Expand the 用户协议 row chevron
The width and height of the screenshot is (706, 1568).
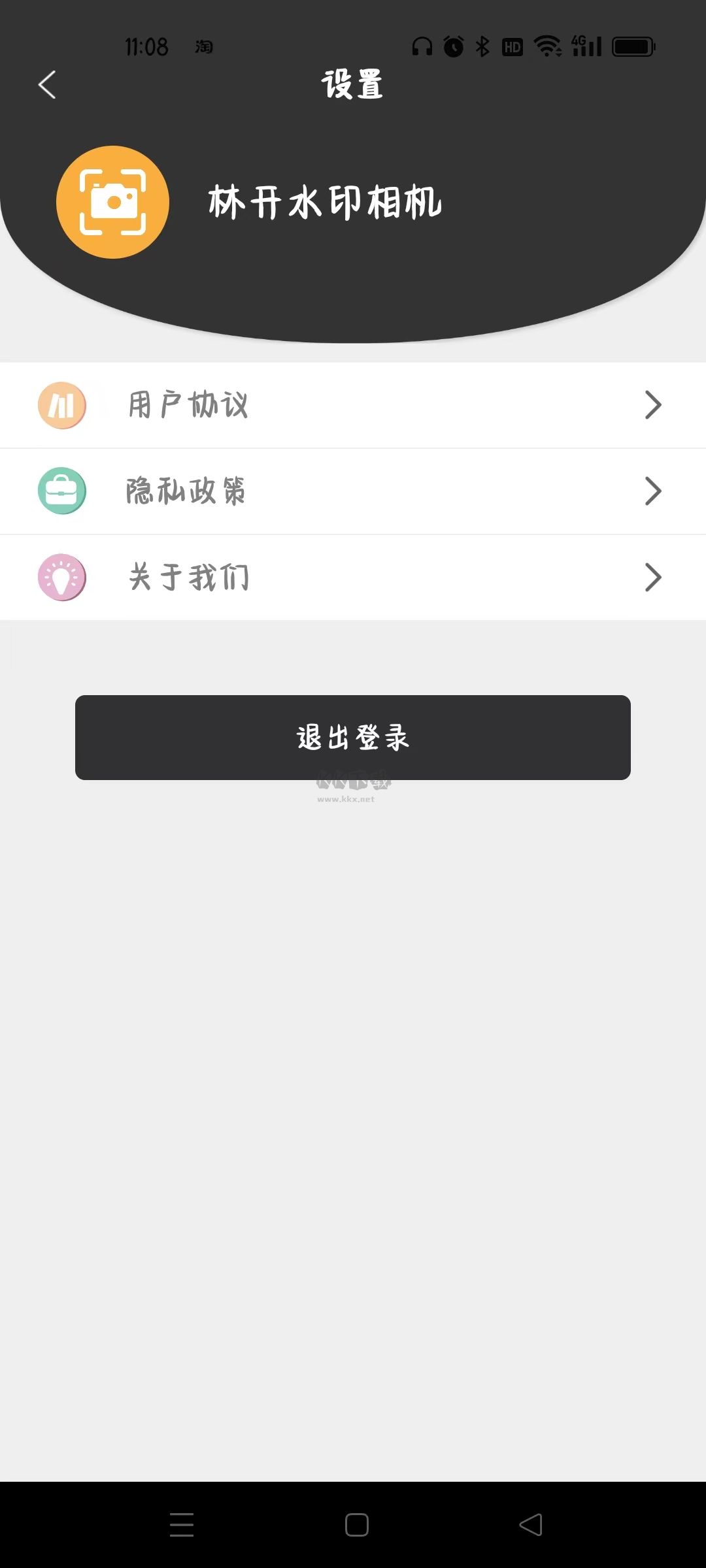(652, 405)
